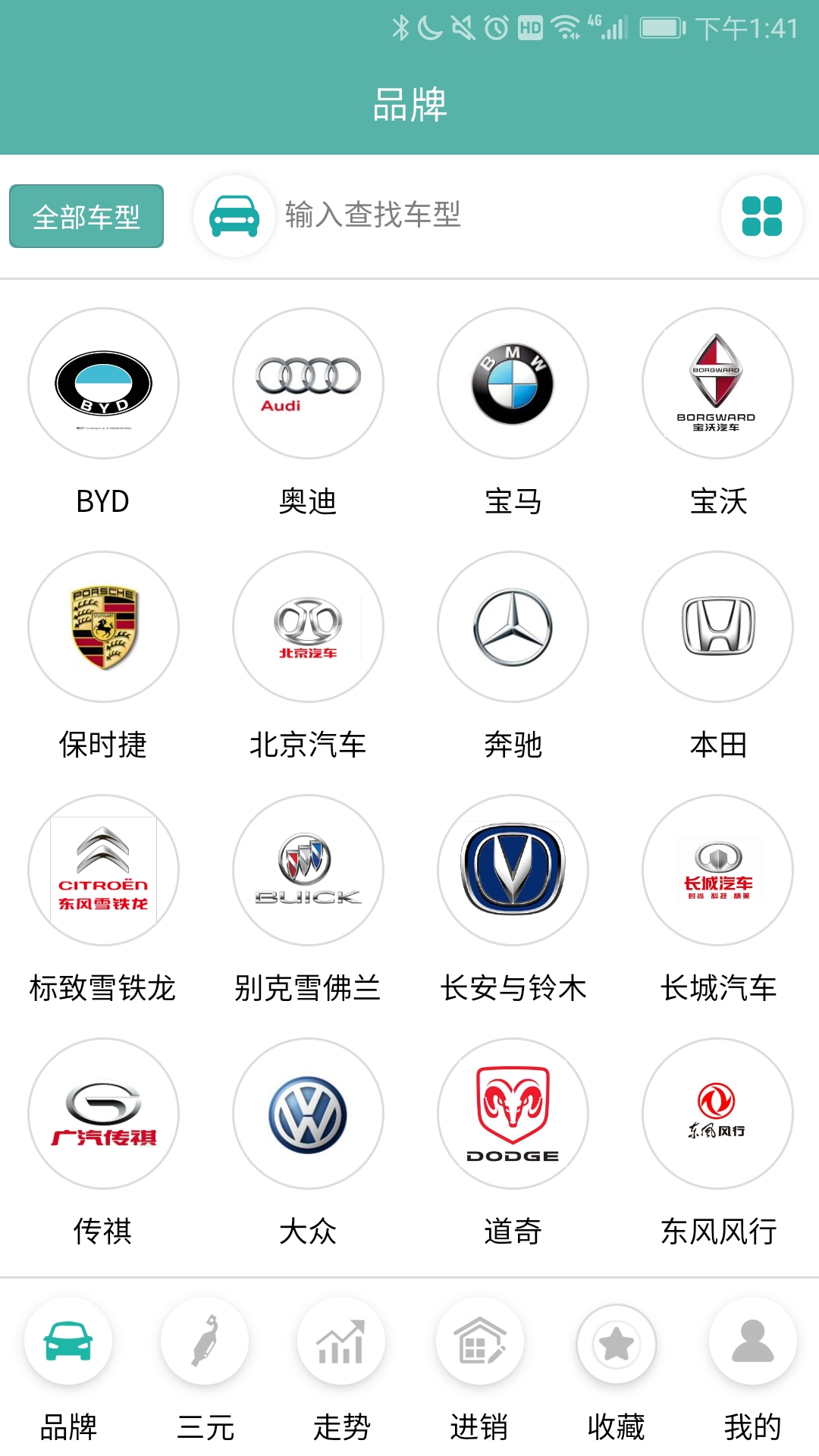Tap the 奔驰 Mercedes star logo
The image size is (819, 1456).
tap(512, 627)
